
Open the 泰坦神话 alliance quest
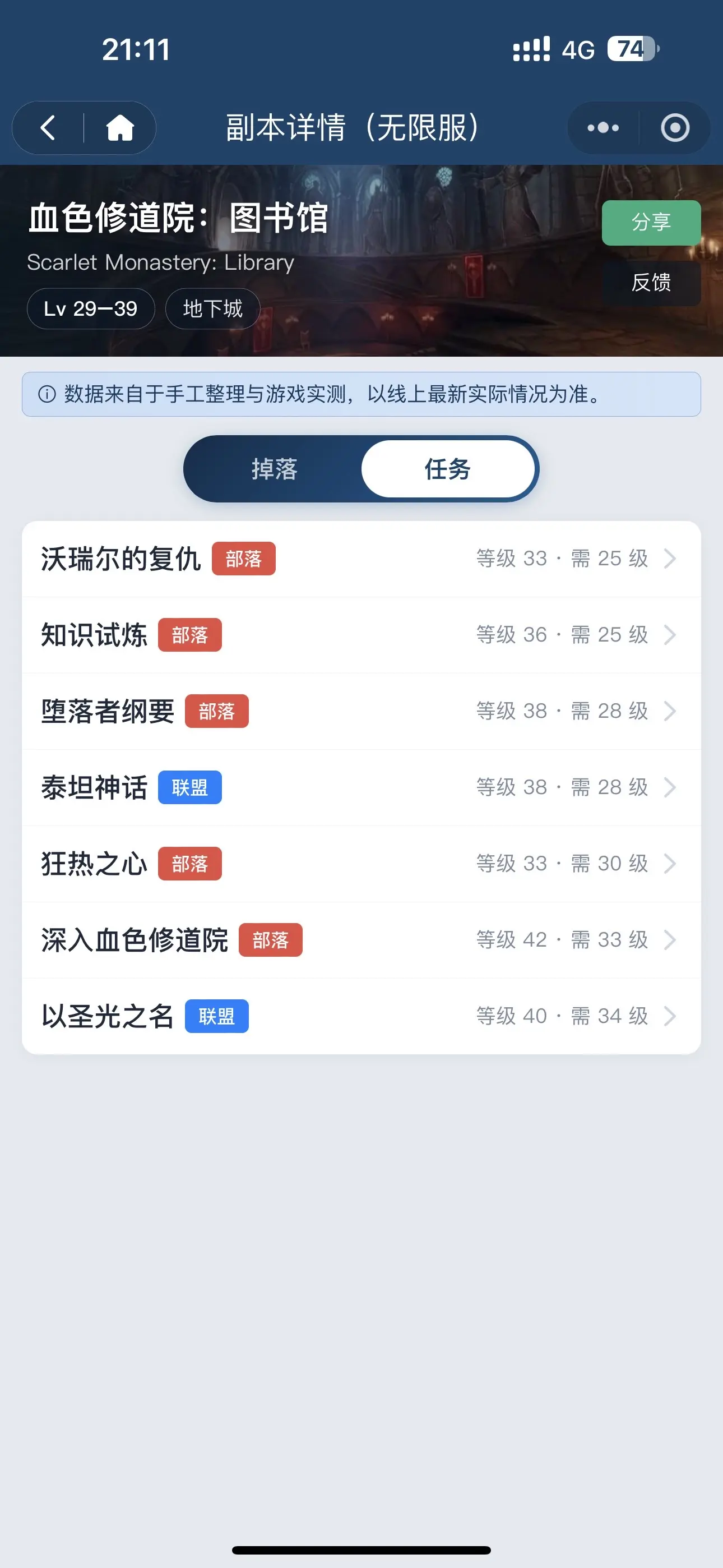pos(361,788)
